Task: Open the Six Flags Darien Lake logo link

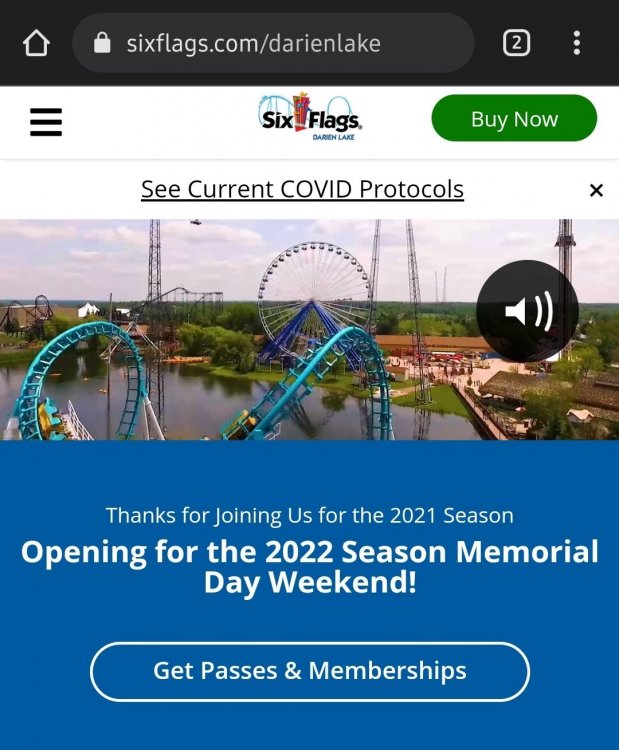Action: (309, 119)
